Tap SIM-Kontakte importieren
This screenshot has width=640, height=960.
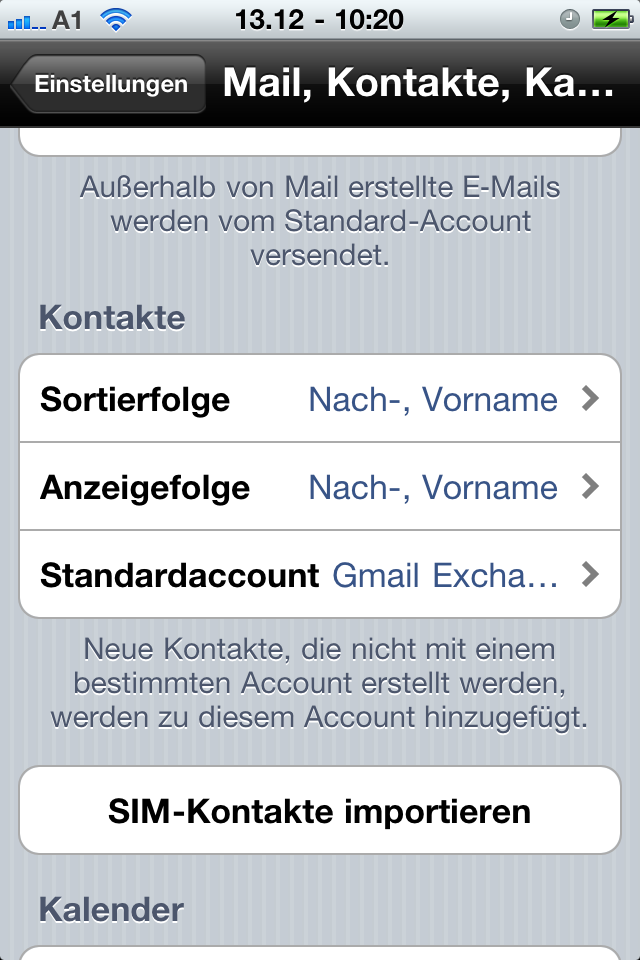(x=320, y=811)
